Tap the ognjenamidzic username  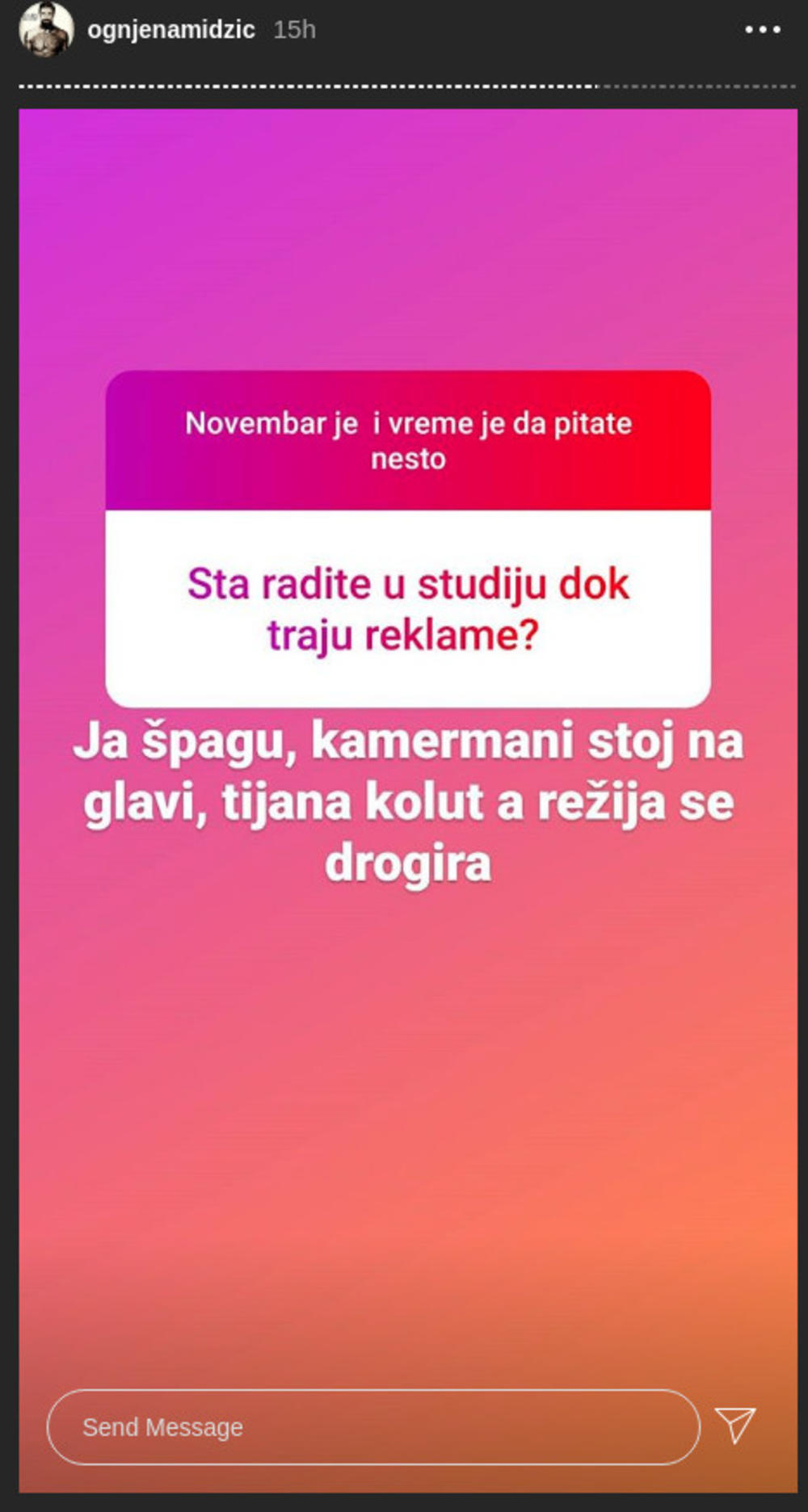click(x=170, y=30)
